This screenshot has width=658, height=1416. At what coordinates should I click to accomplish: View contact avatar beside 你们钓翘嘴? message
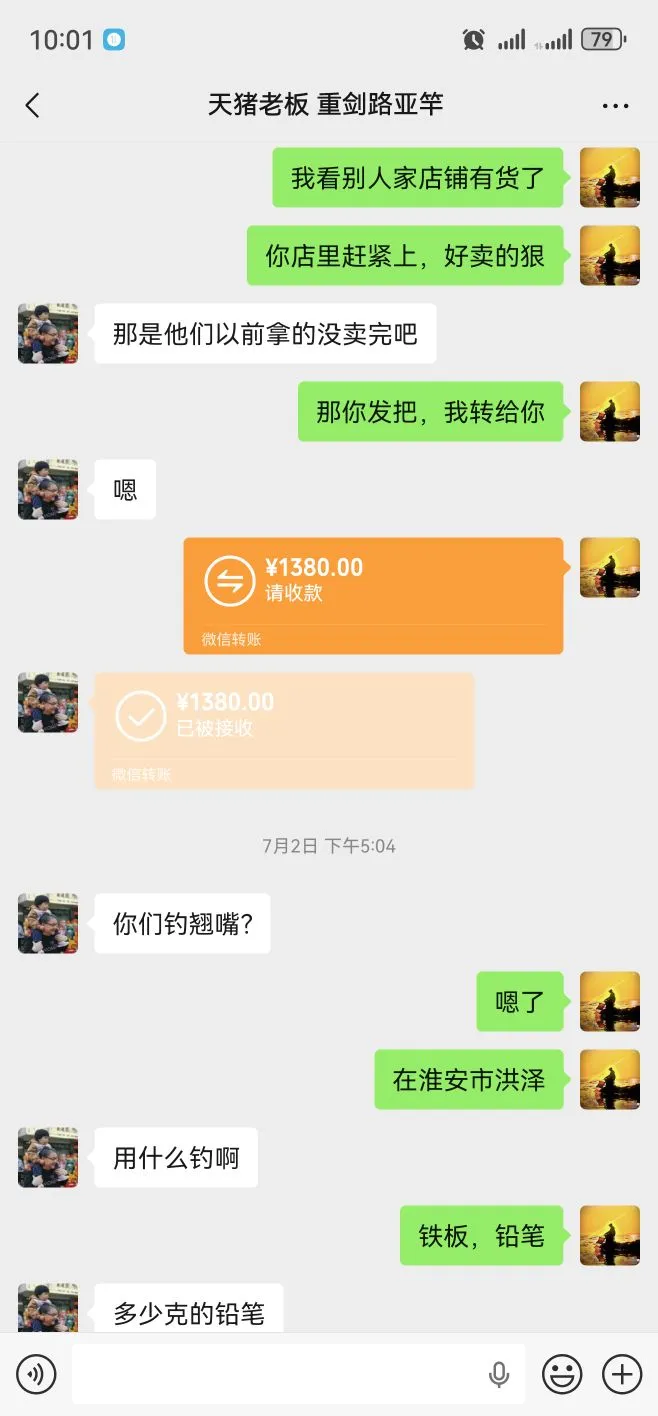[x=48, y=923]
